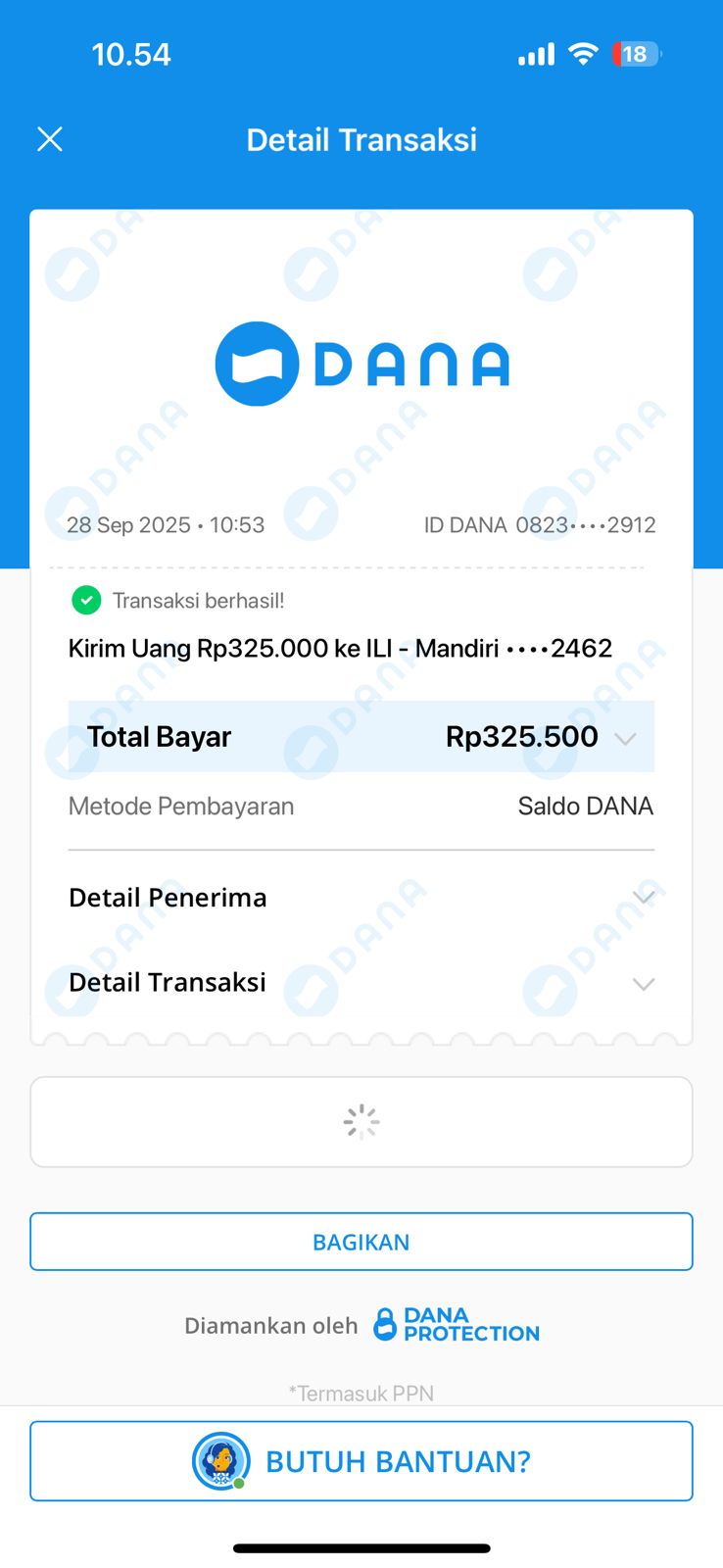Close the Detail Transaksi screen
The height and width of the screenshot is (1568, 723).
click(50, 139)
